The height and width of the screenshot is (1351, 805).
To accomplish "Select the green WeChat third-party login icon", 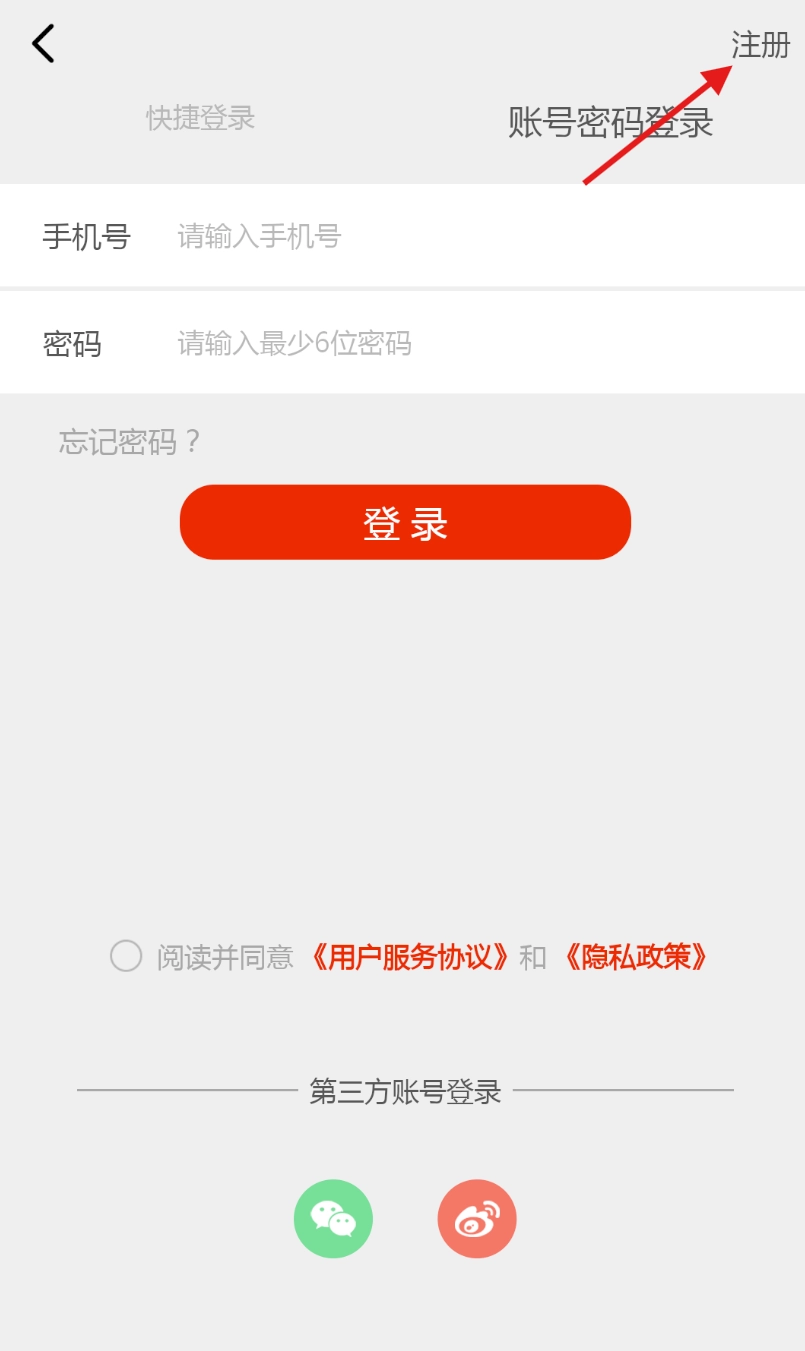I will click(x=333, y=1218).
